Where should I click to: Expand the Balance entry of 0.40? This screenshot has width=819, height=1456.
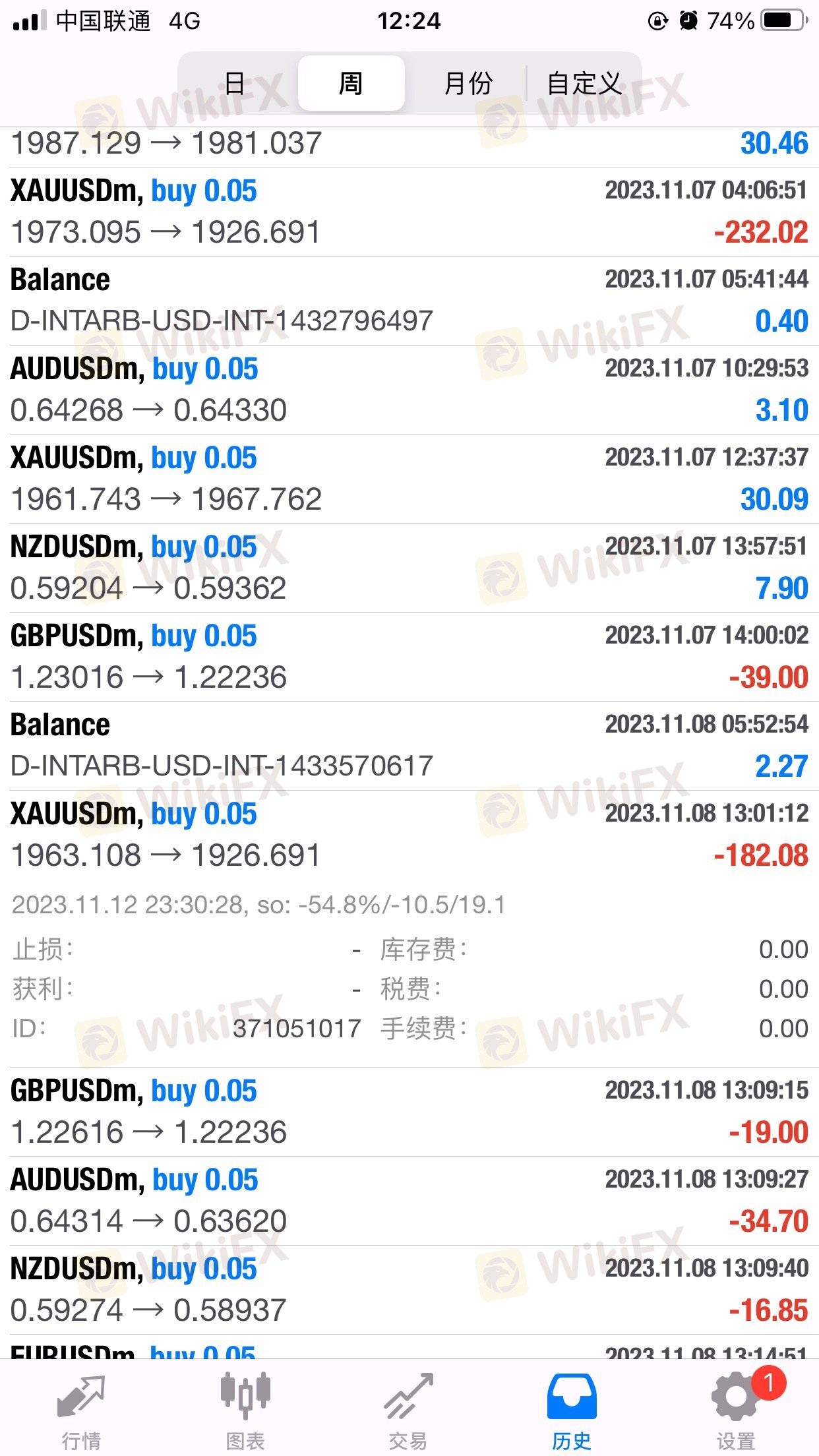(409, 301)
